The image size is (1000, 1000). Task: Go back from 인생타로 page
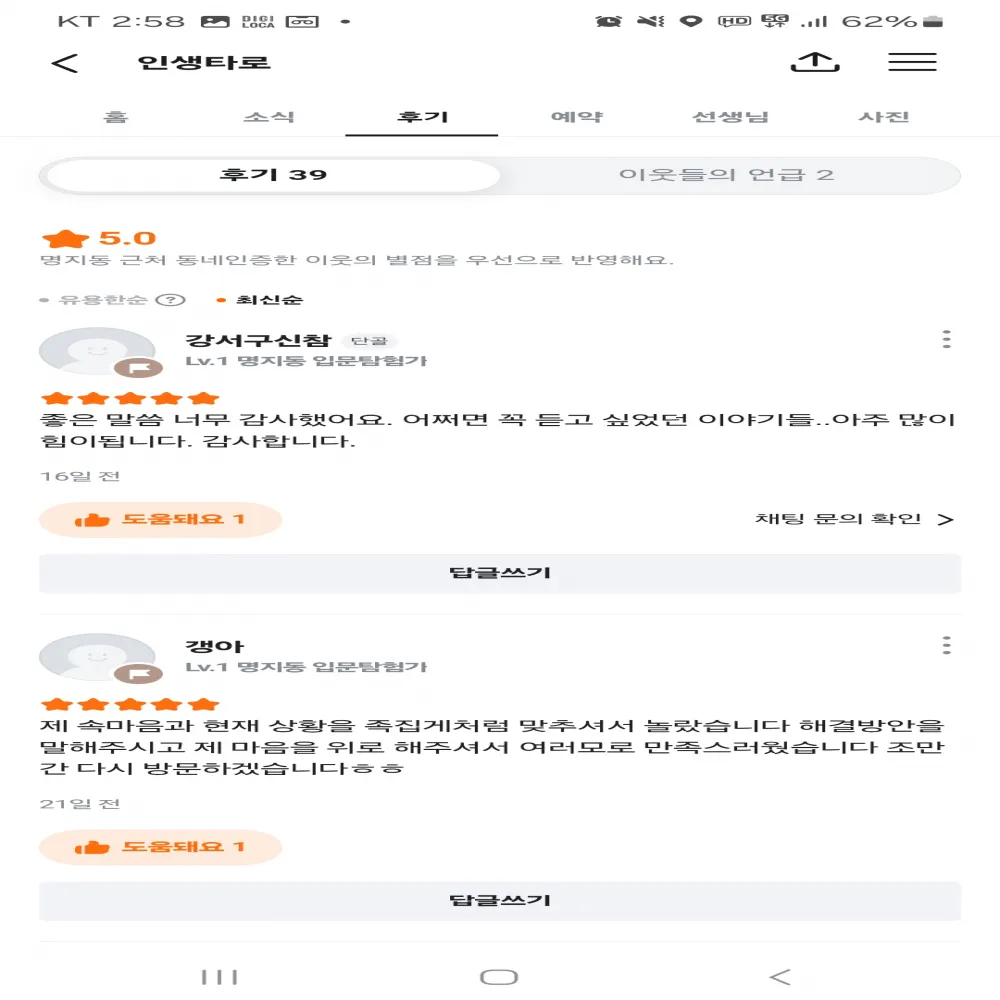[65, 63]
